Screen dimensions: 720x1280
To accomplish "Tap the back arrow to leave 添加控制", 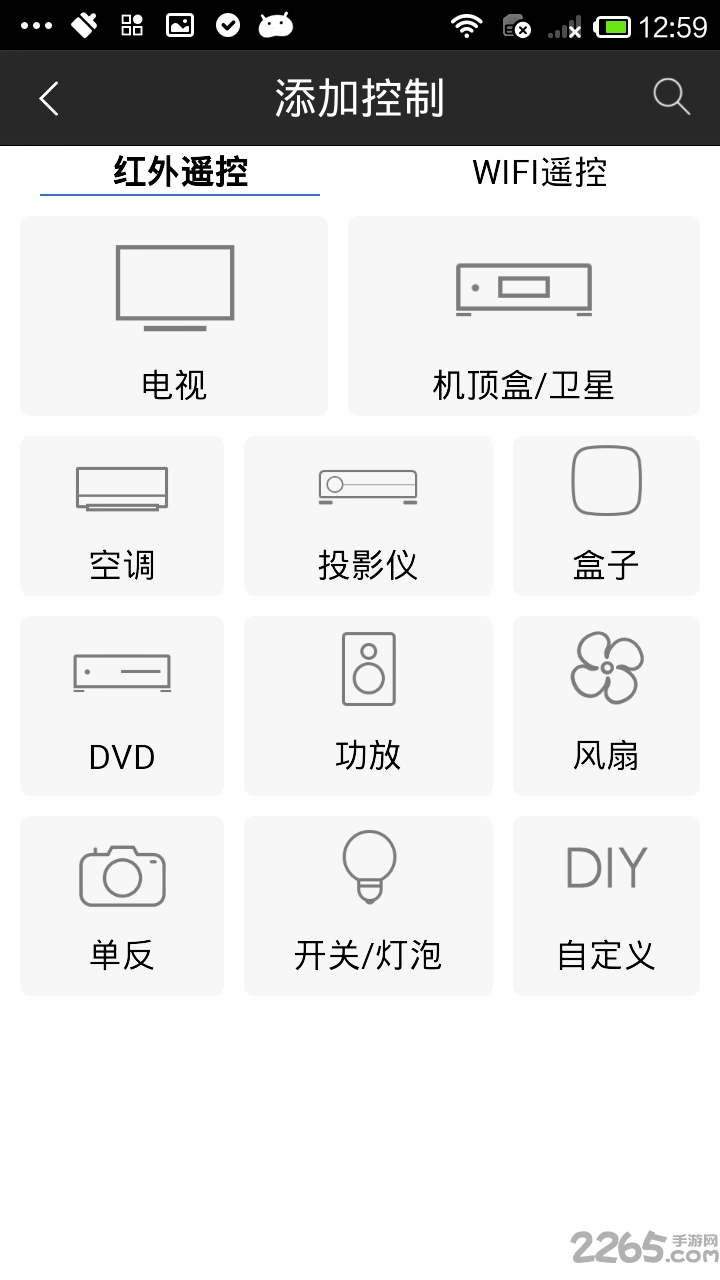I will point(48,97).
